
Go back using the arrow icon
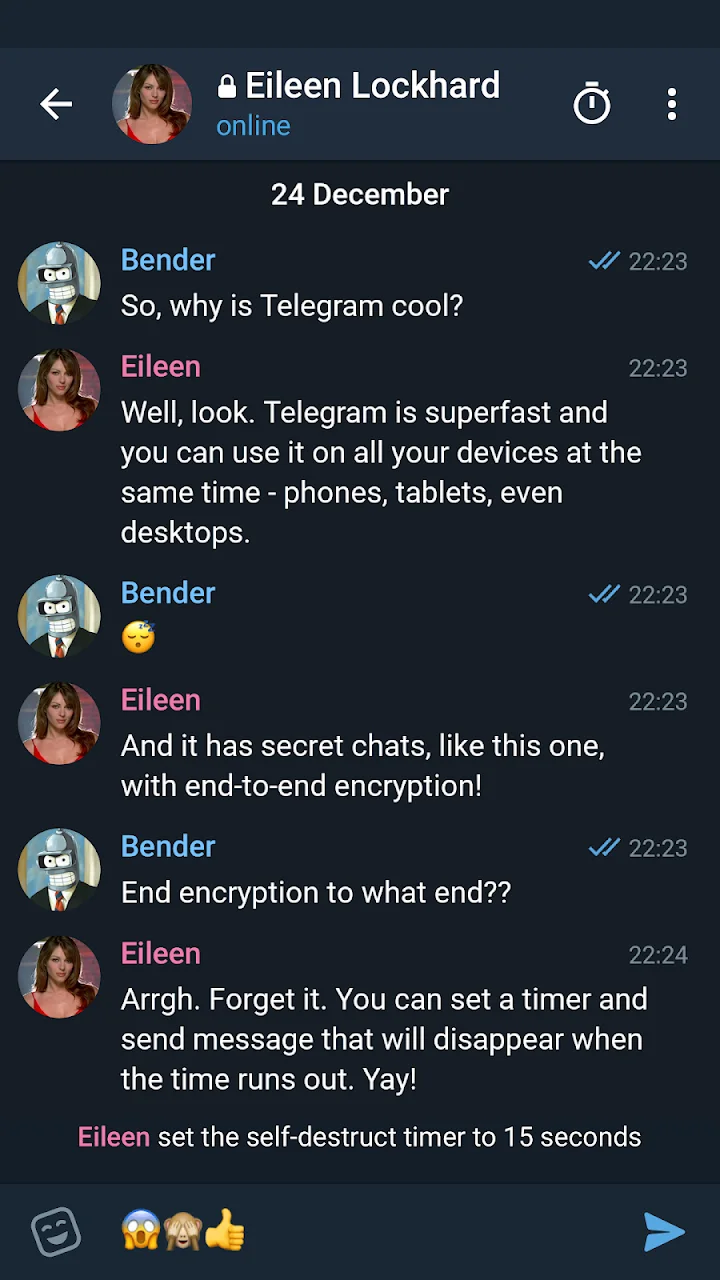tap(56, 104)
